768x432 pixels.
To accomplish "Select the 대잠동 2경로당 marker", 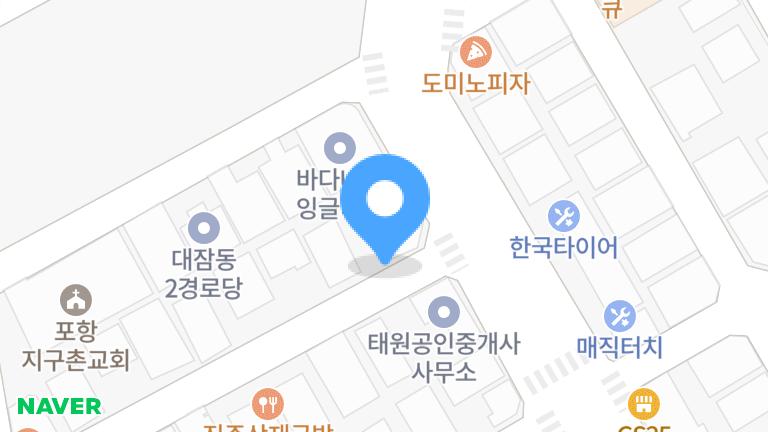I will (x=204, y=227).
